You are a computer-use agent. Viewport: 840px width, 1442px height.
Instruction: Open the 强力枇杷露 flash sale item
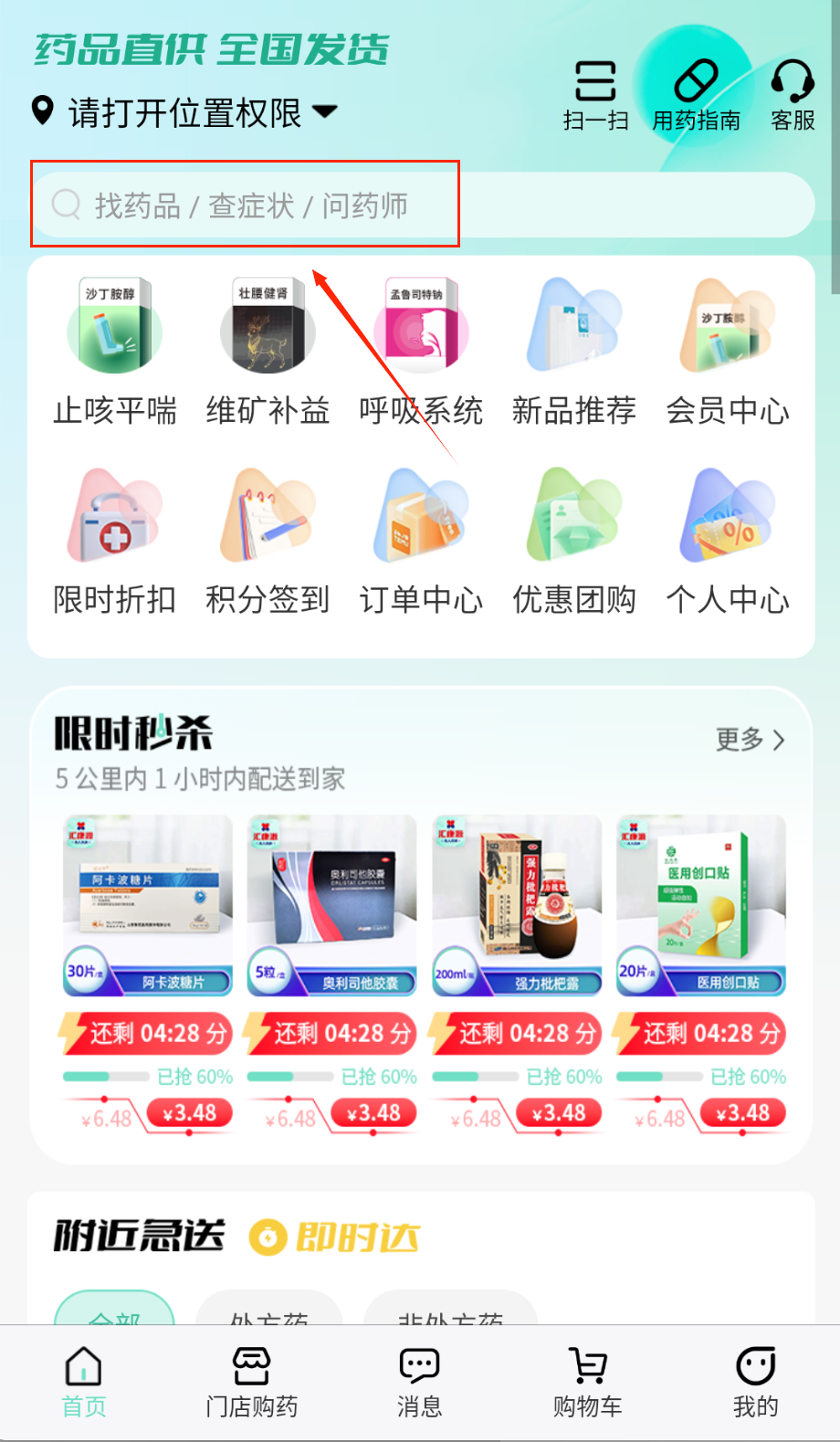[x=517, y=904]
